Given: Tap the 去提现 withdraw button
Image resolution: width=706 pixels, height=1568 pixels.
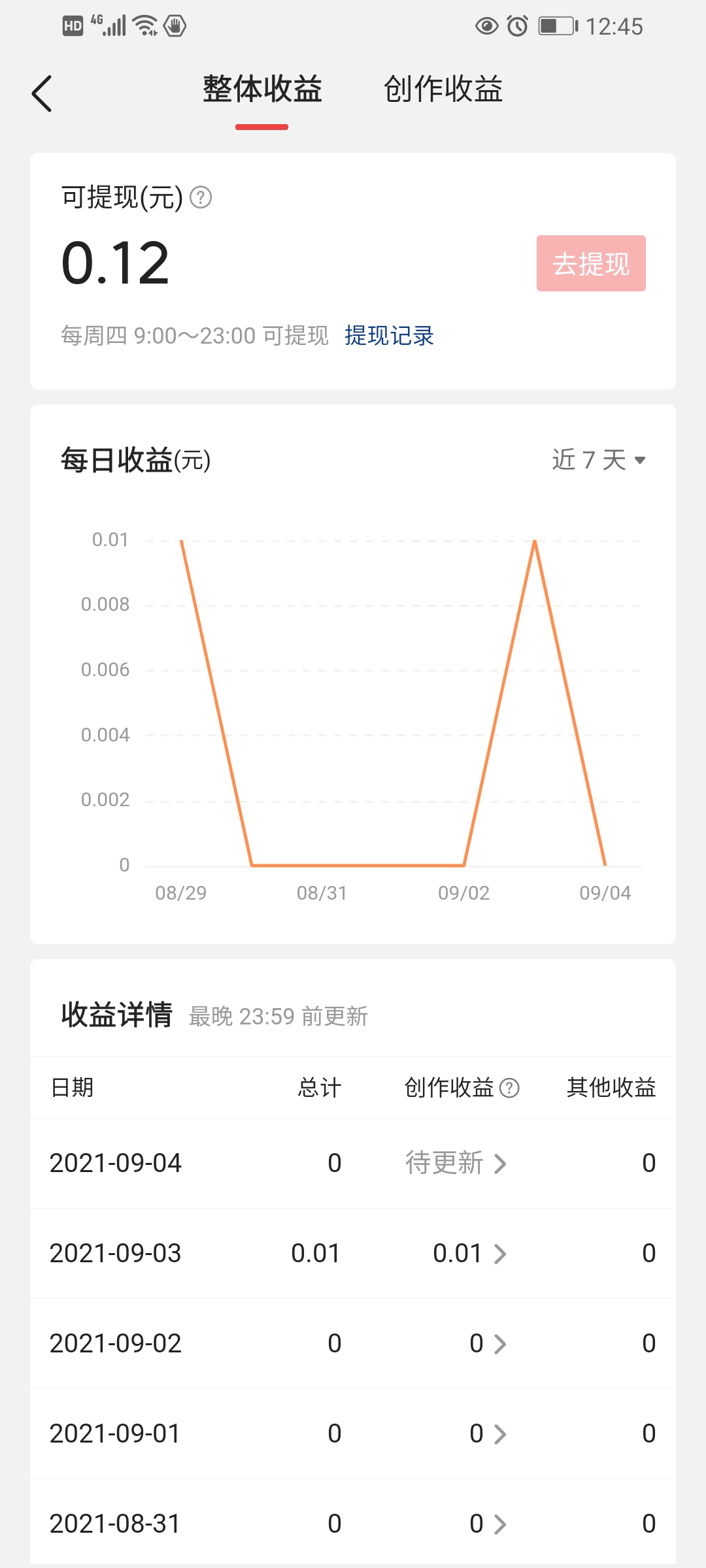Looking at the screenshot, I should (590, 263).
